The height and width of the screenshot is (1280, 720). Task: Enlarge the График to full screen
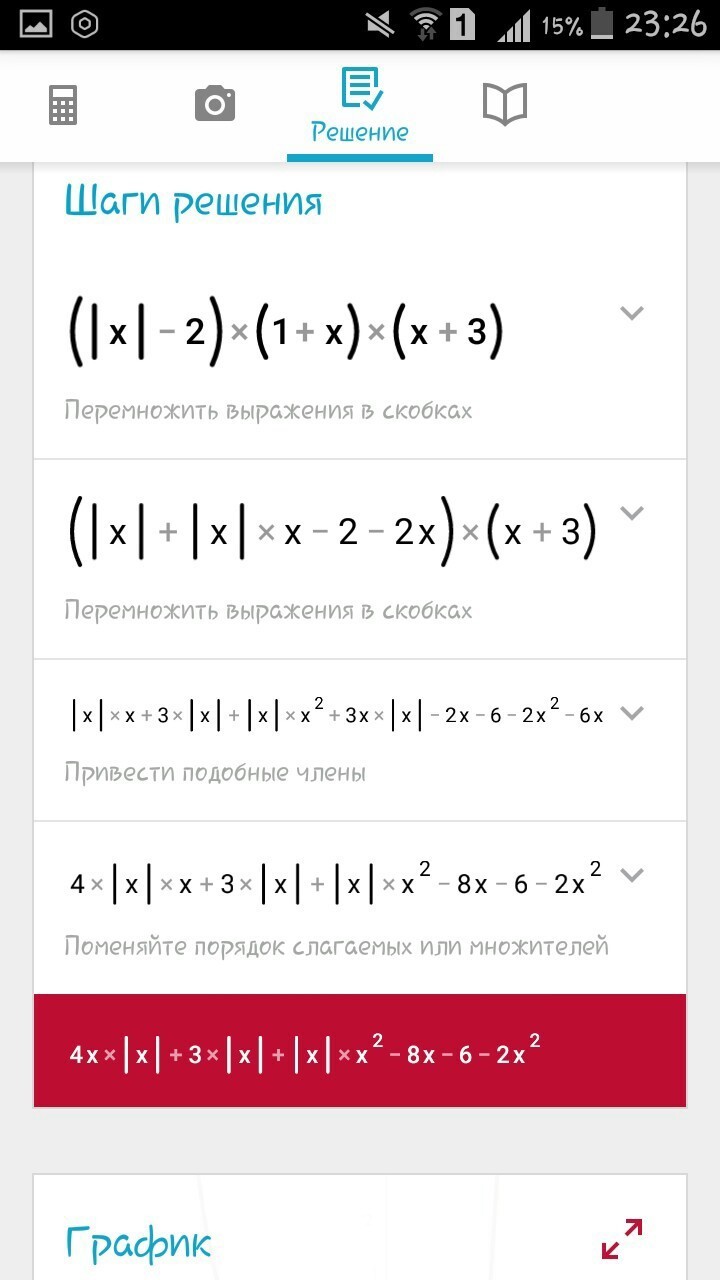coord(622,1238)
